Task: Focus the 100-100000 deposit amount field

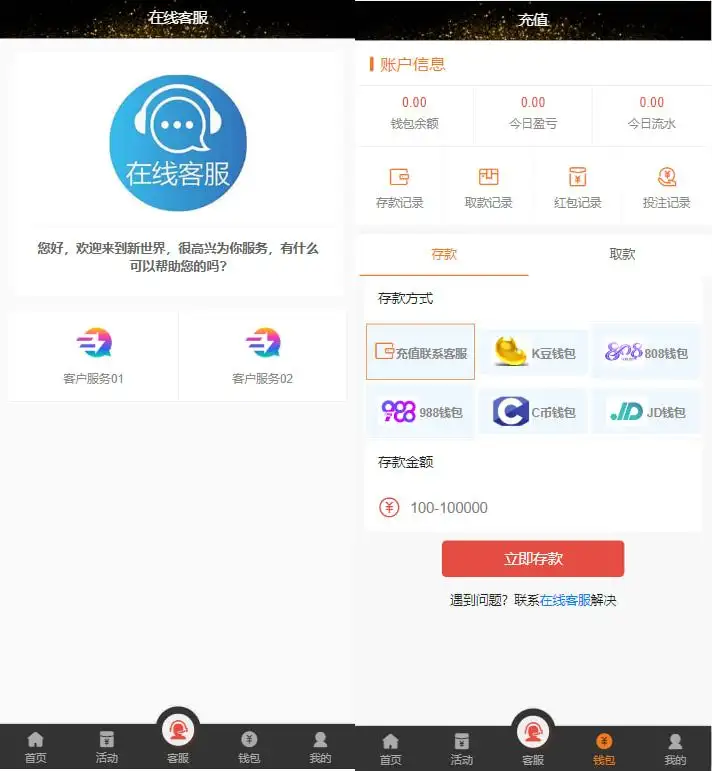Action: [x=540, y=508]
